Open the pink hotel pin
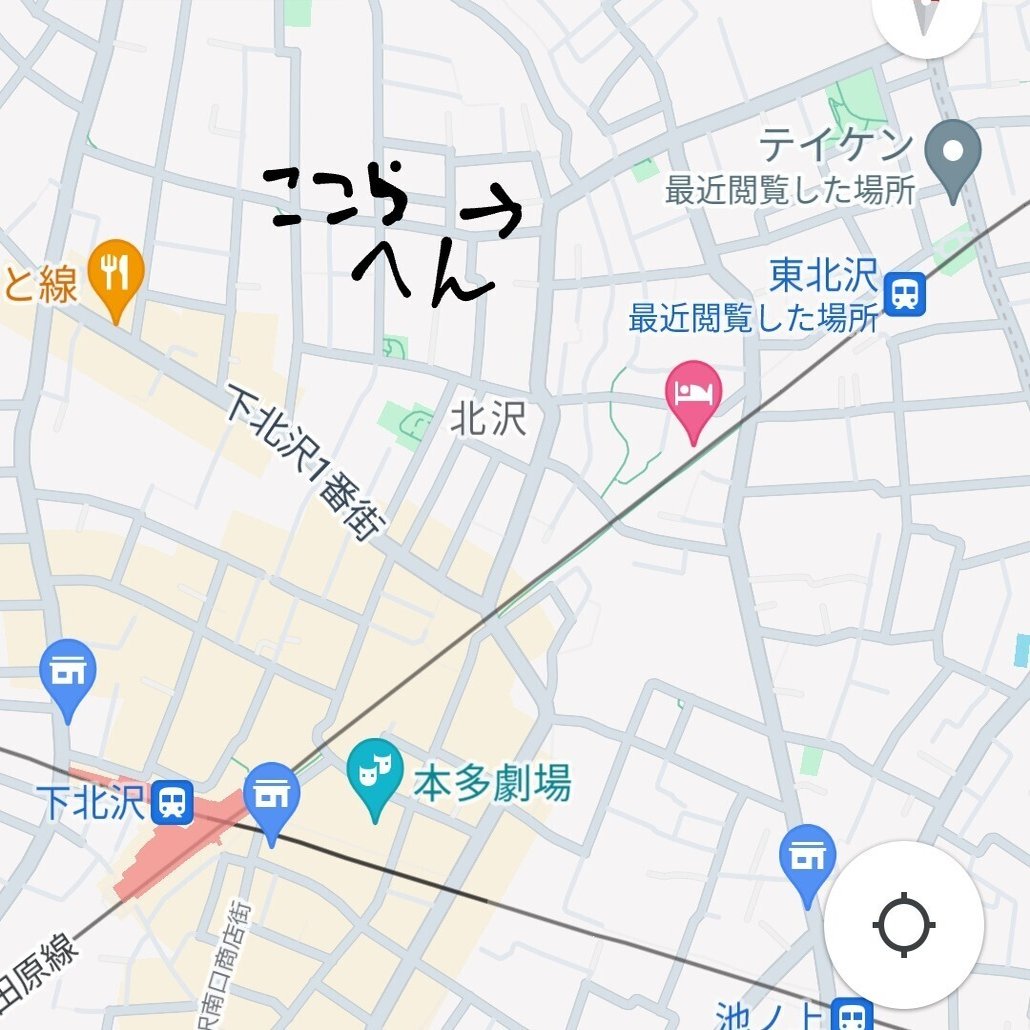 coord(693,390)
